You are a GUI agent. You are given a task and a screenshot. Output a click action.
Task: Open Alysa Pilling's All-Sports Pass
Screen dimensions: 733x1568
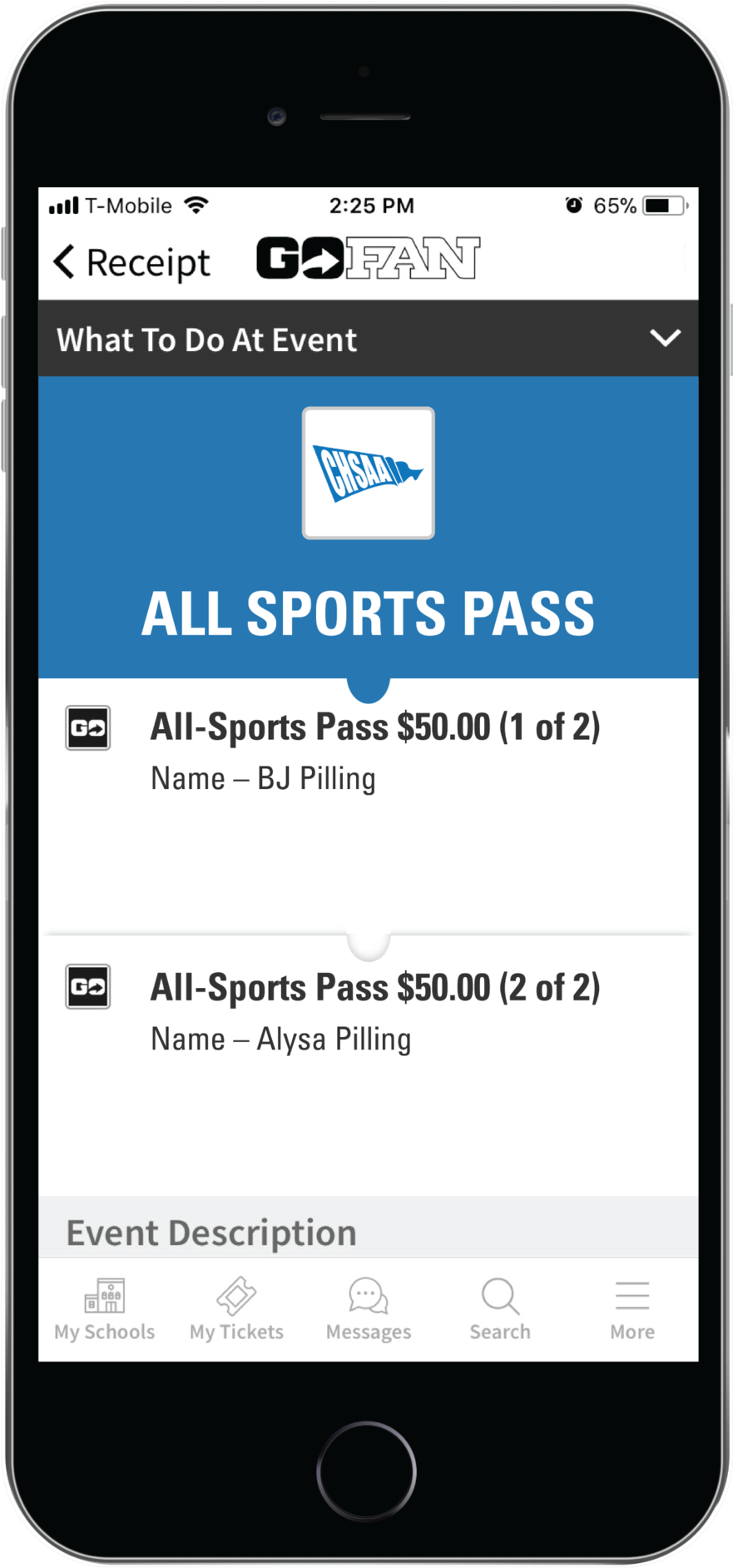tap(374, 1010)
